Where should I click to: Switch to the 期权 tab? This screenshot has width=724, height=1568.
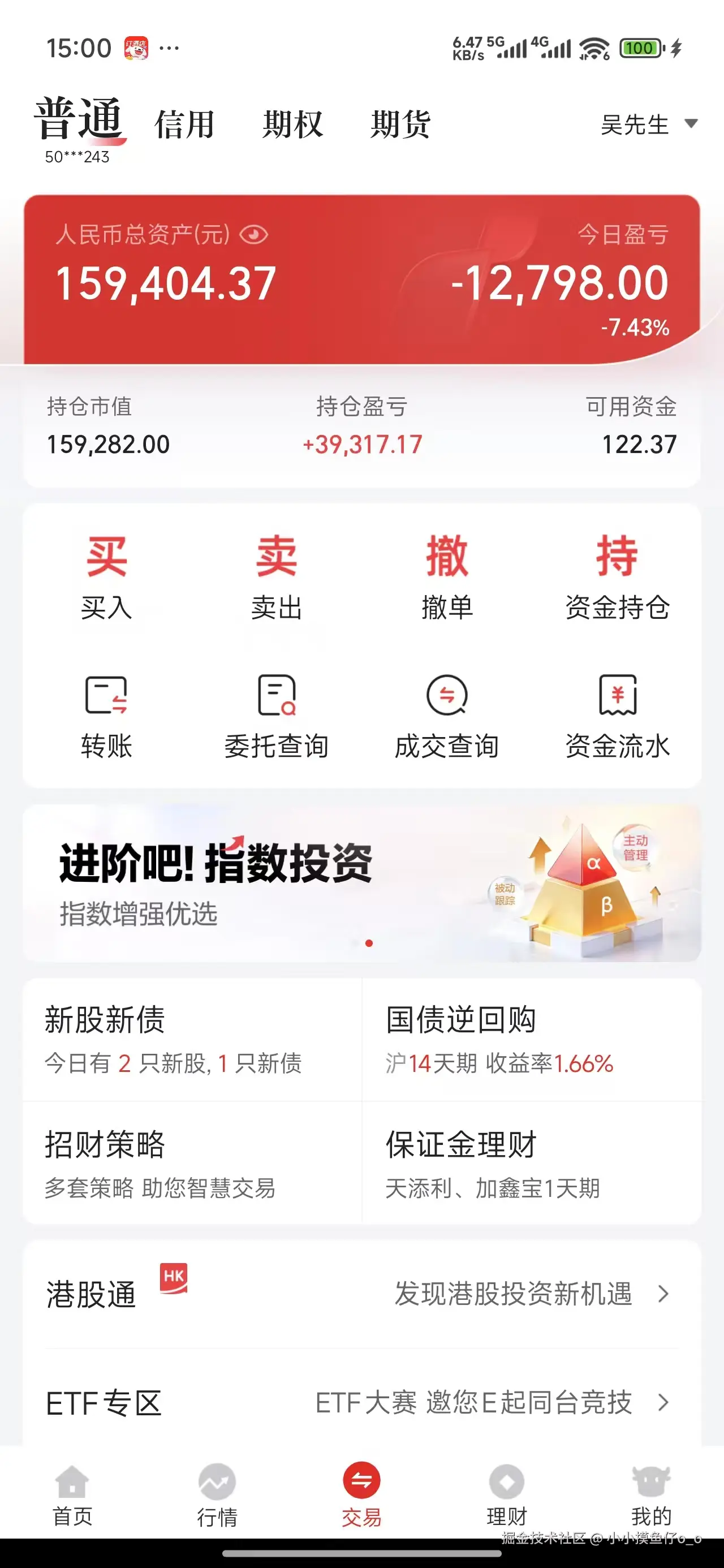(x=292, y=125)
